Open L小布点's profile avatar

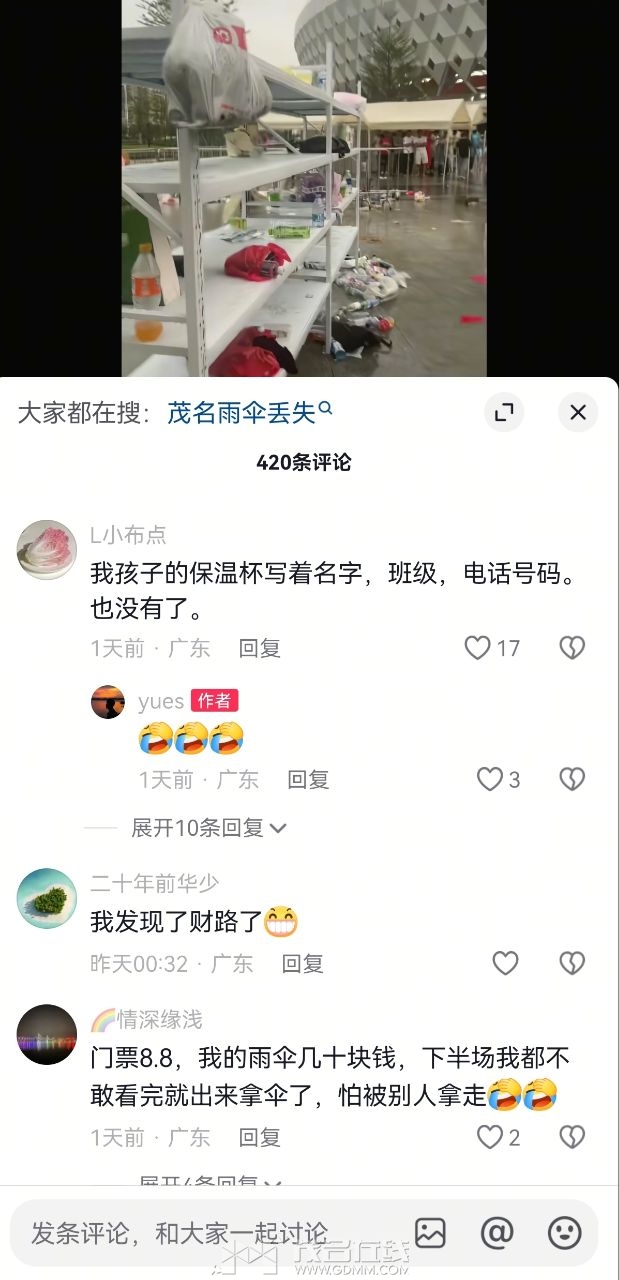(x=47, y=550)
